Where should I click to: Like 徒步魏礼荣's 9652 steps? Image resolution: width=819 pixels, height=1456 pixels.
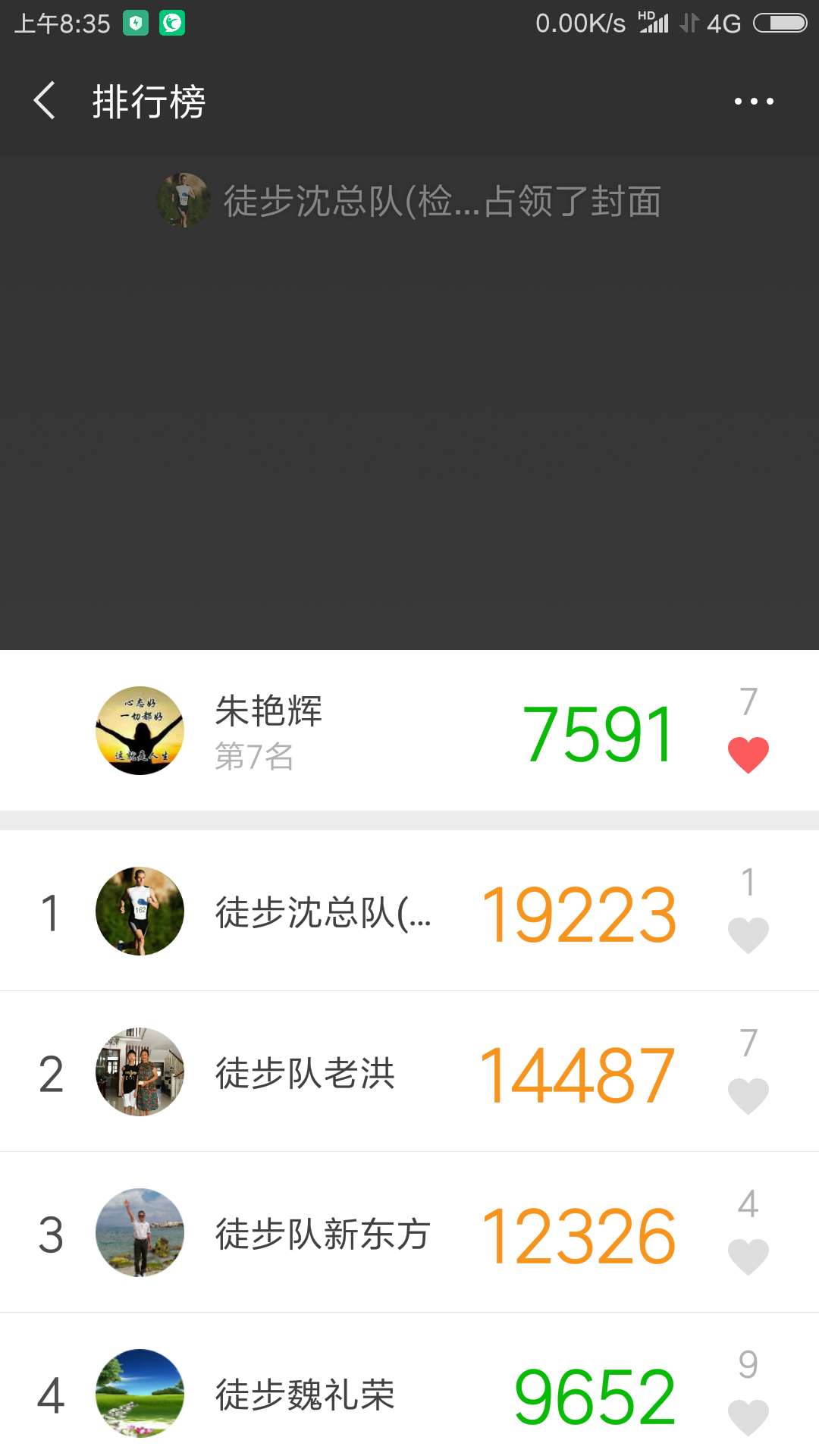click(x=748, y=1417)
